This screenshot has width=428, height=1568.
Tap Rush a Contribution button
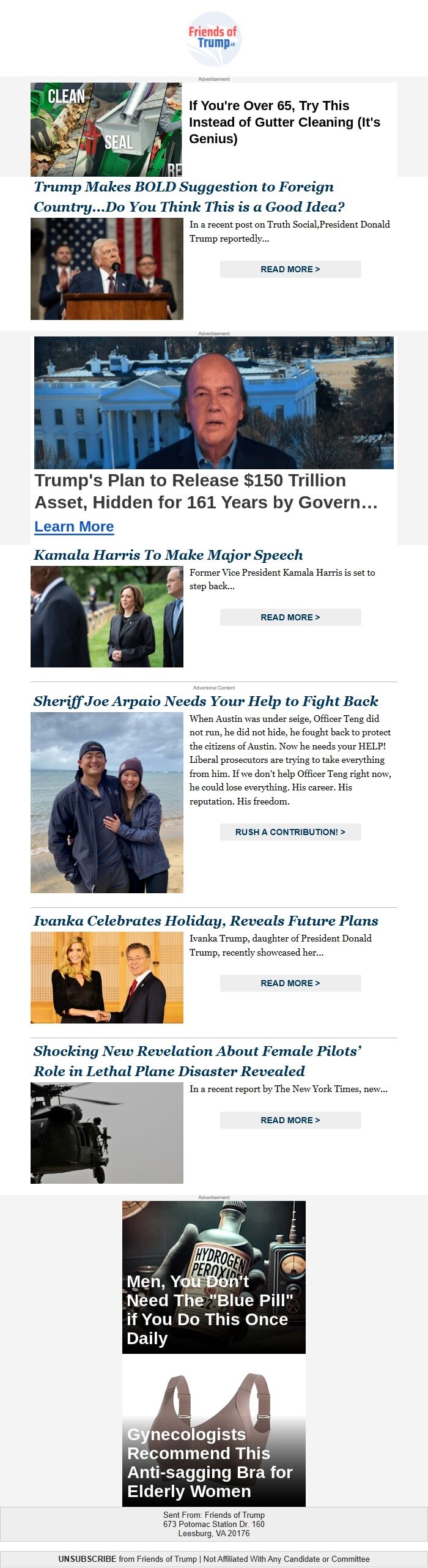pos(290,832)
